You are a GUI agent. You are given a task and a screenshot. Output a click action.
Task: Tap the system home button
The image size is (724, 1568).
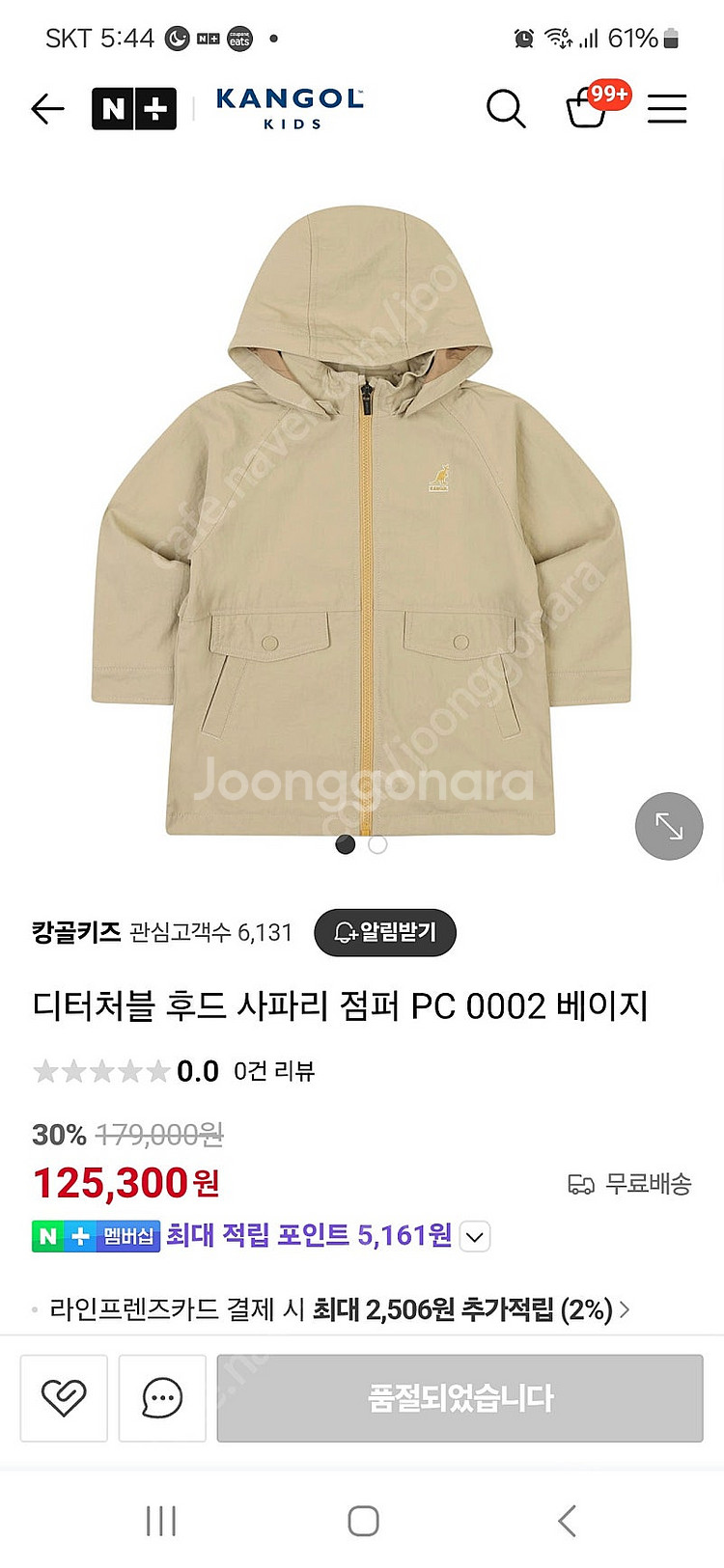tap(363, 1521)
